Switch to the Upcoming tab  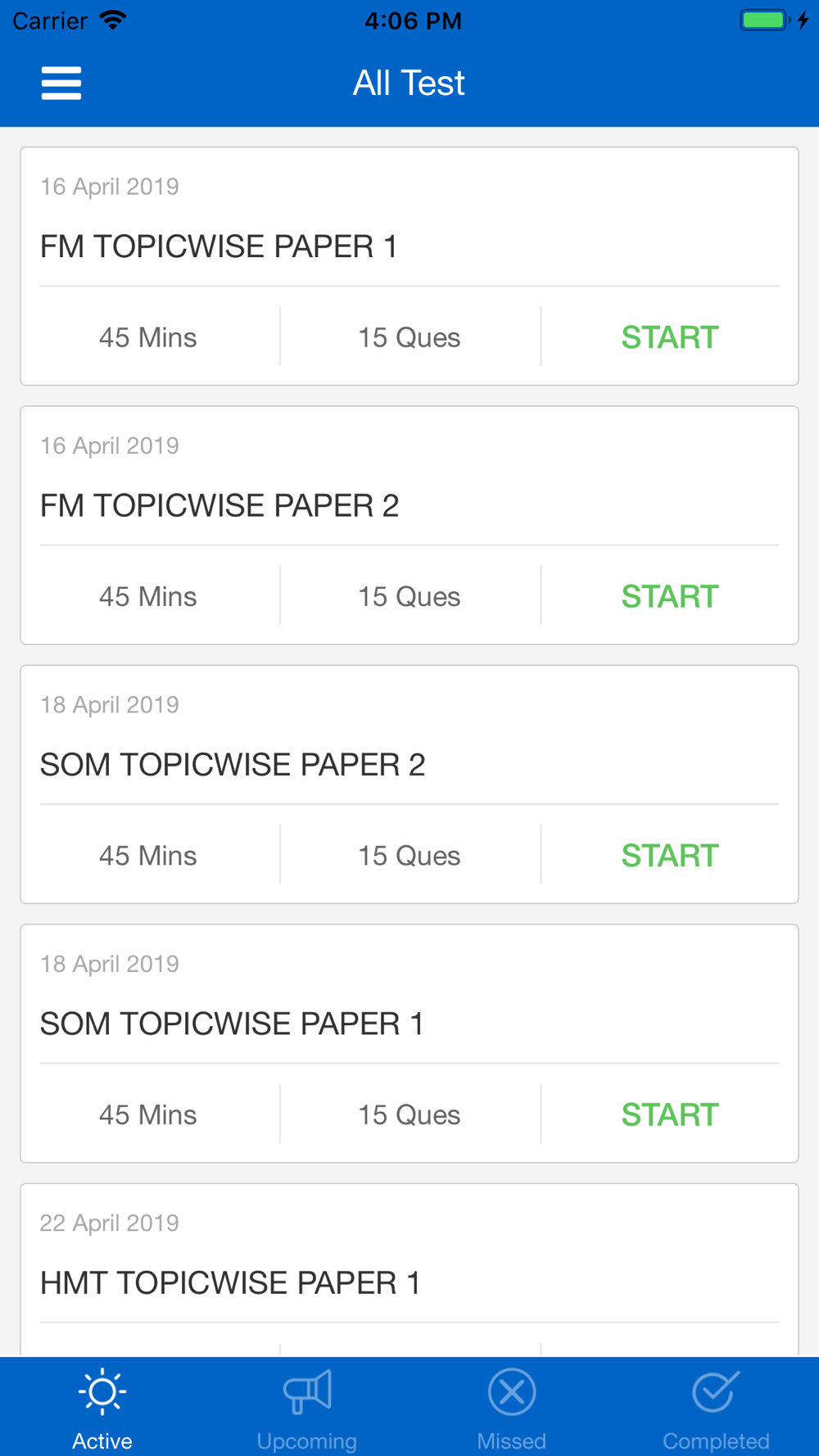pos(307,1409)
